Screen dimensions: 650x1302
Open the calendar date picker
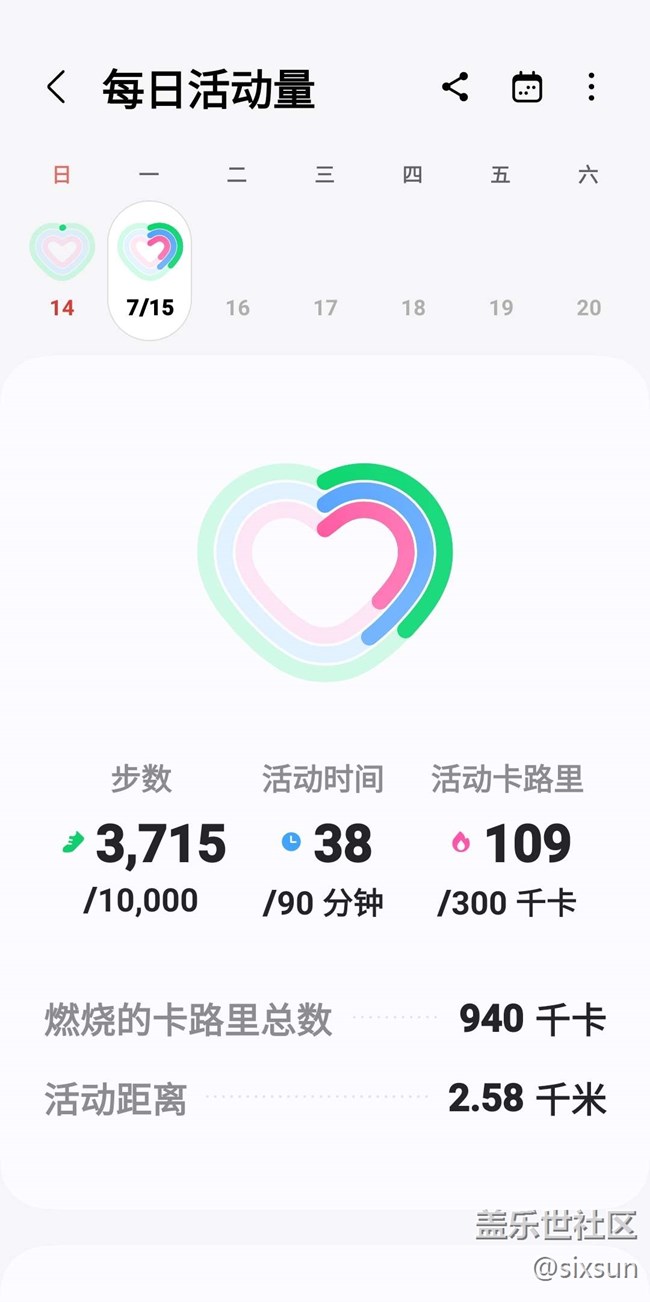[527, 88]
